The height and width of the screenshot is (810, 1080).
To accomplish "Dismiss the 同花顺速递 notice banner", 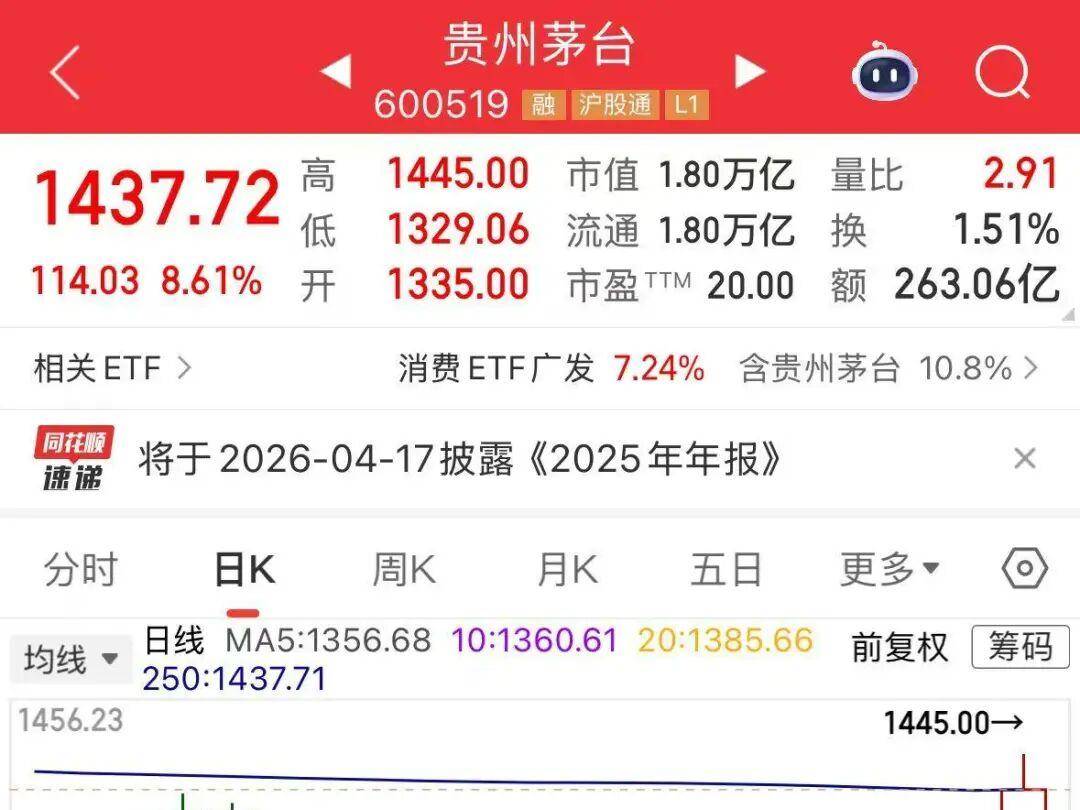I will [x=1024, y=459].
